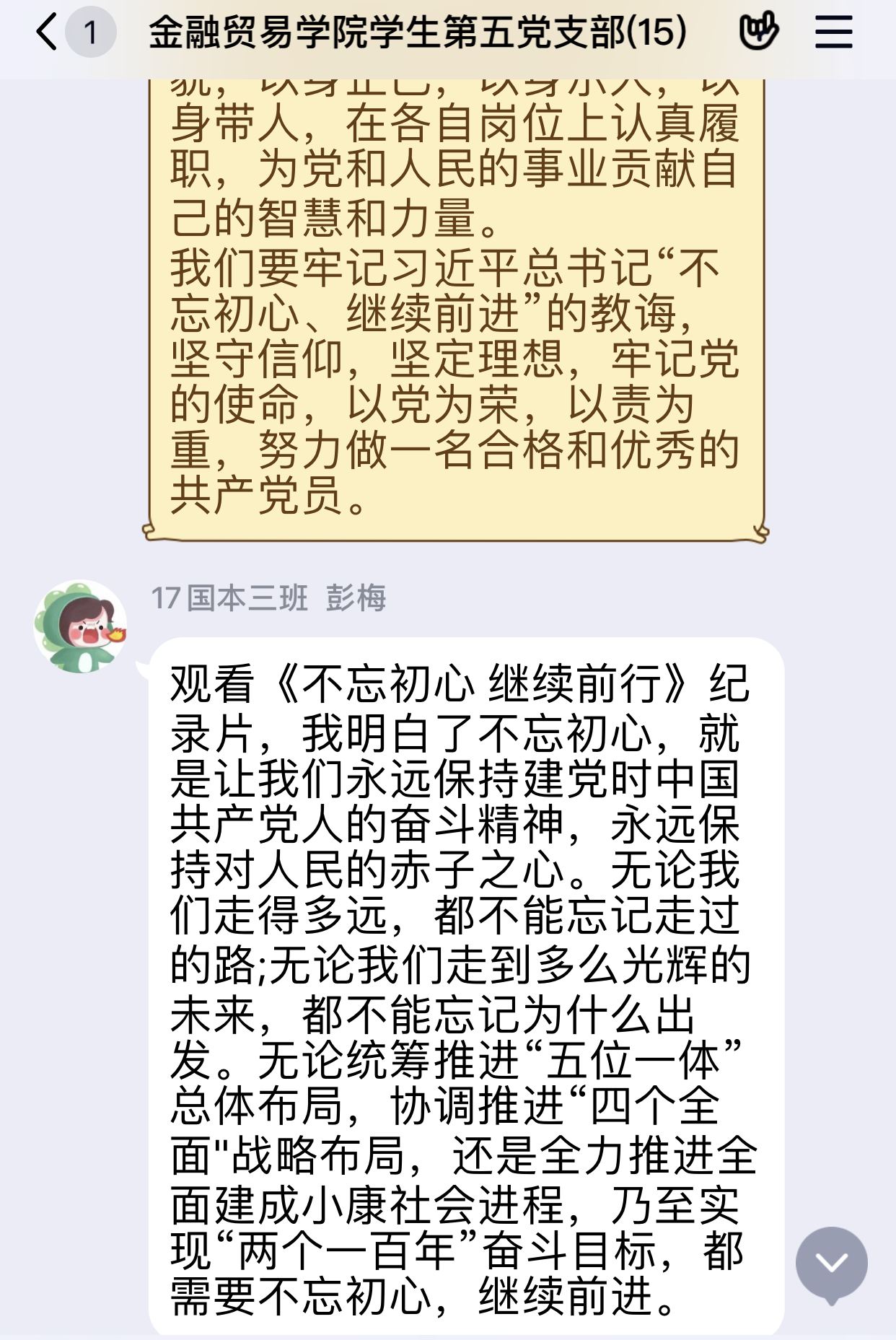Open 彭梅's profile avatar

(x=80, y=626)
